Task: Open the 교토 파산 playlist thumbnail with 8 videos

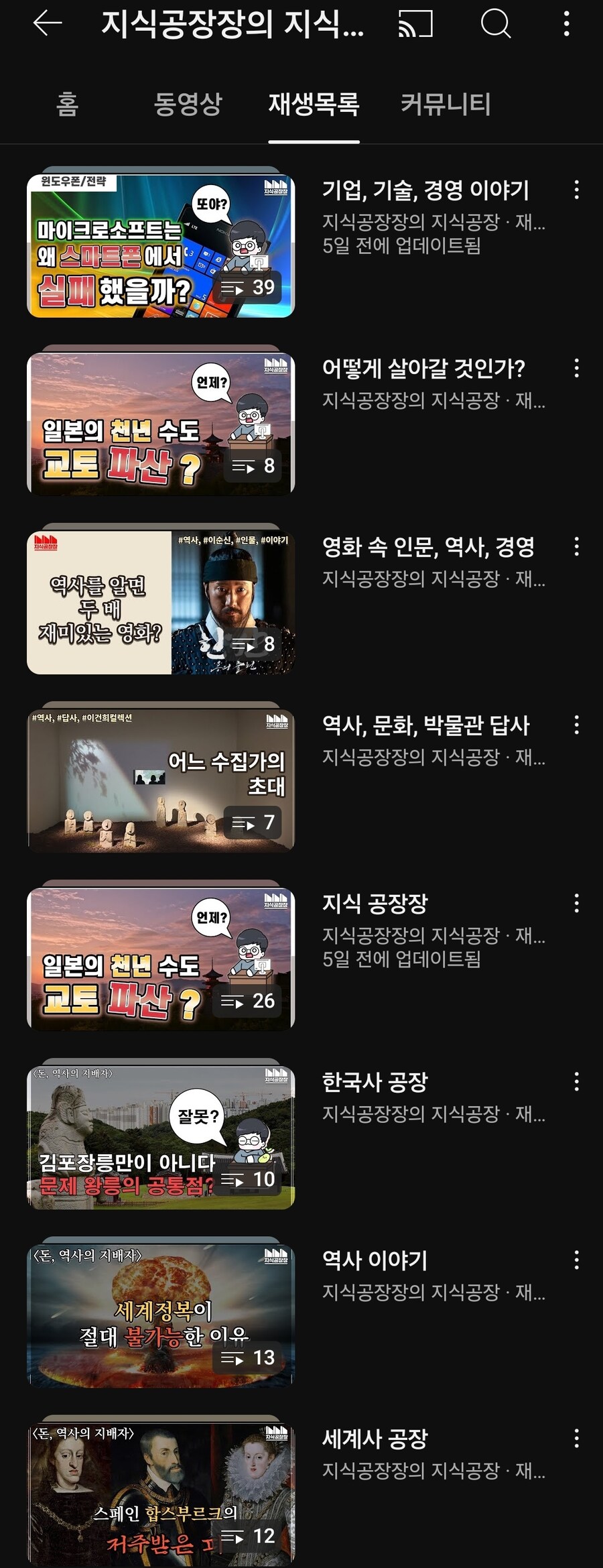Action: point(157,421)
